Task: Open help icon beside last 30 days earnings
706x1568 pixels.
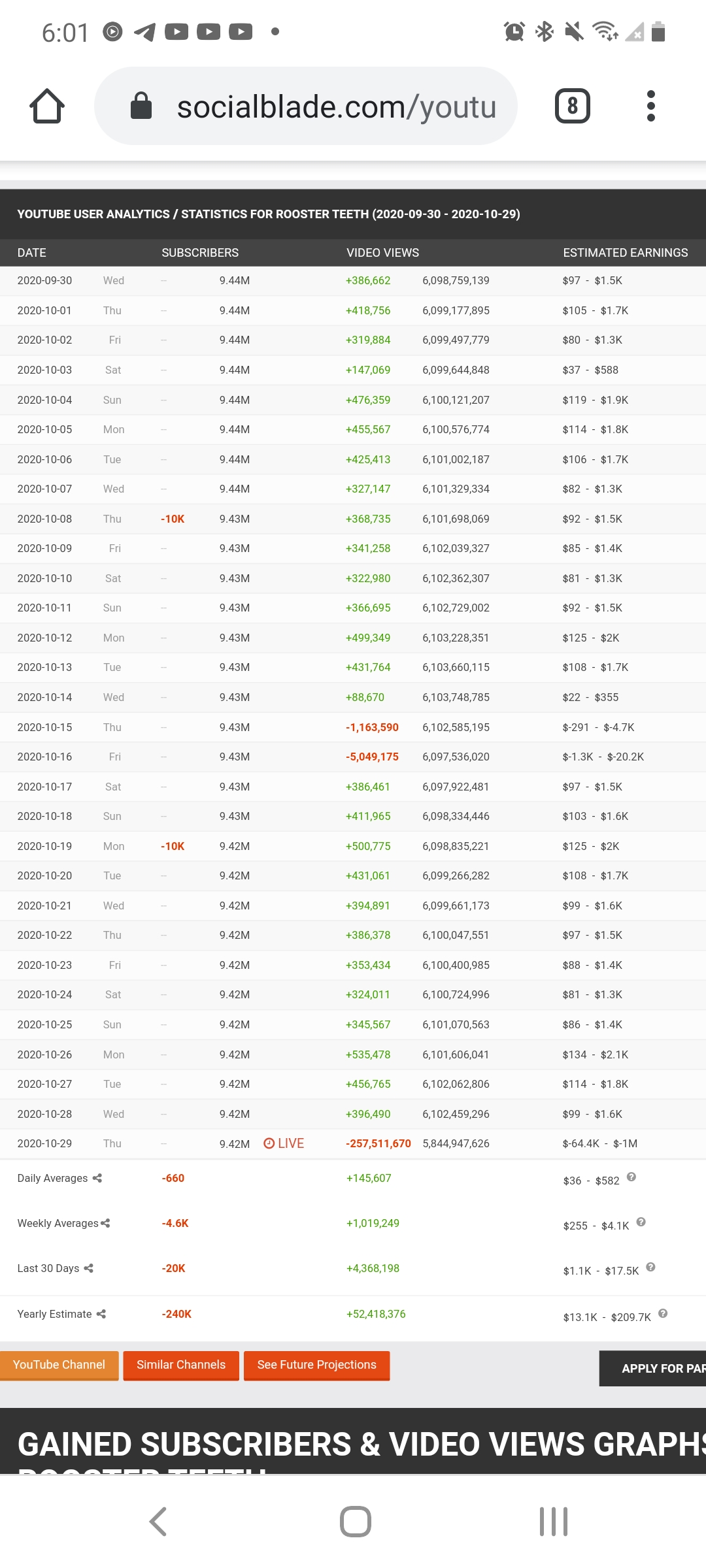Action: coord(650,1267)
